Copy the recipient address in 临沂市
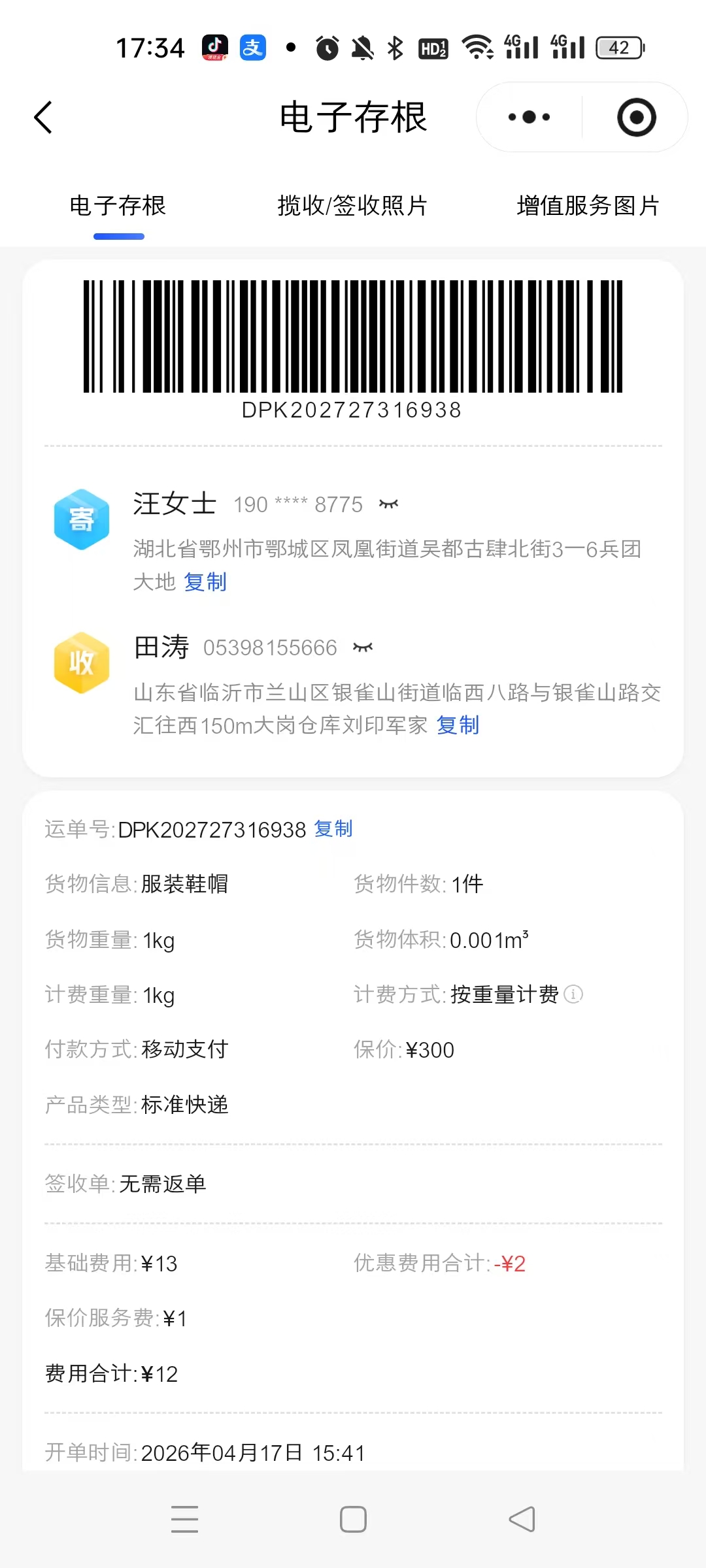Viewport: 706px width, 1568px height. click(458, 725)
